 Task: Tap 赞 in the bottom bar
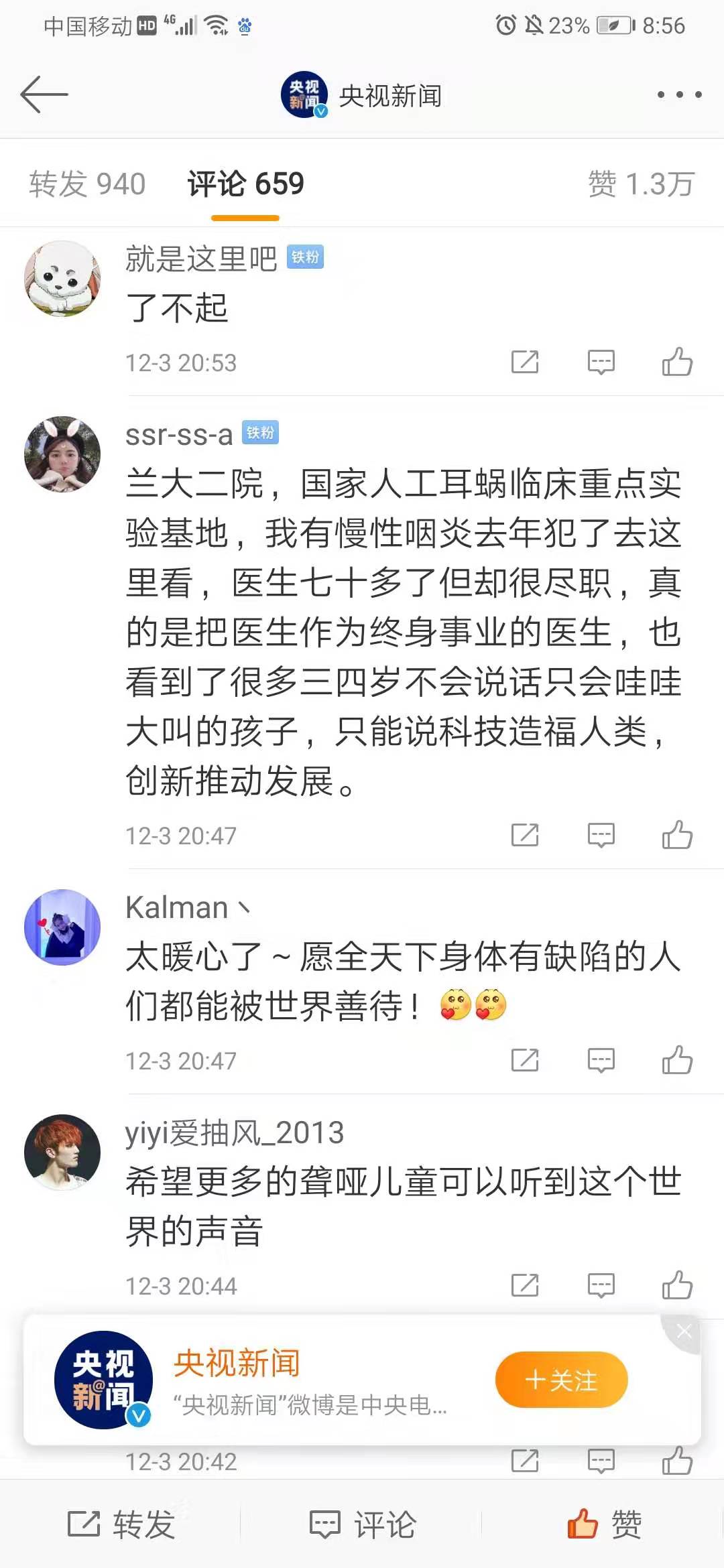pos(604,1524)
